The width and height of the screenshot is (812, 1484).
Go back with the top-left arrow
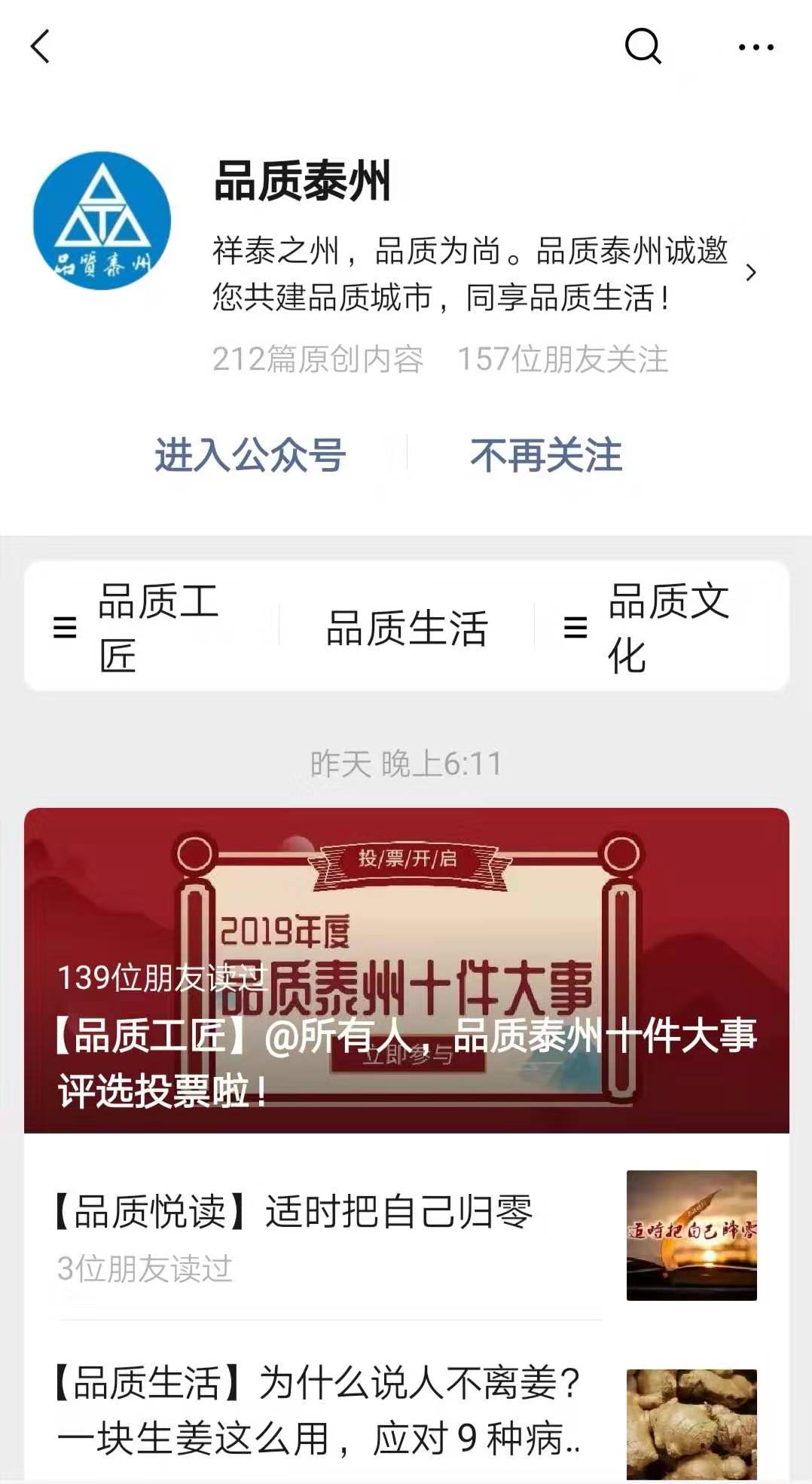41,47
